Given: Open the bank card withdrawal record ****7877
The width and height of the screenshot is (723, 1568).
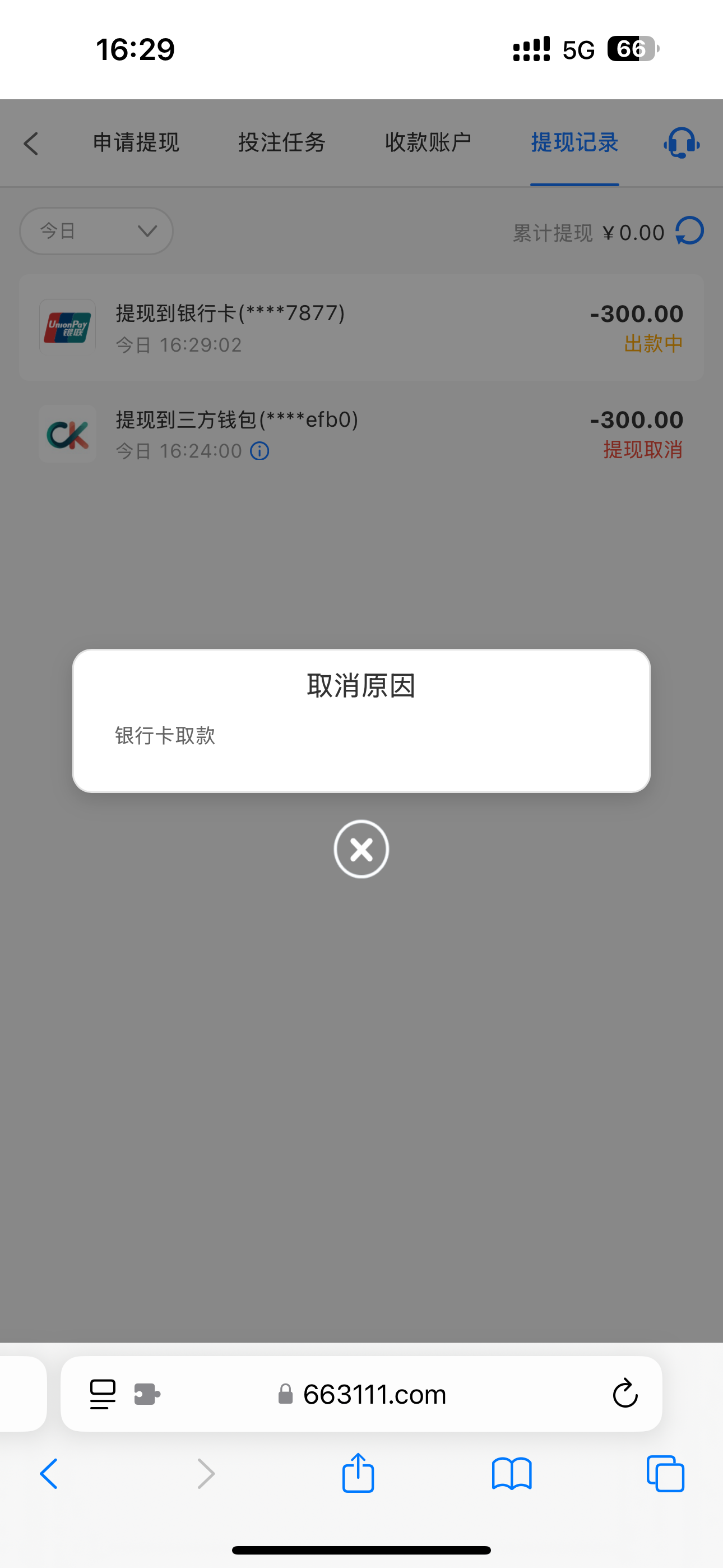Looking at the screenshot, I should tap(361, 328).
